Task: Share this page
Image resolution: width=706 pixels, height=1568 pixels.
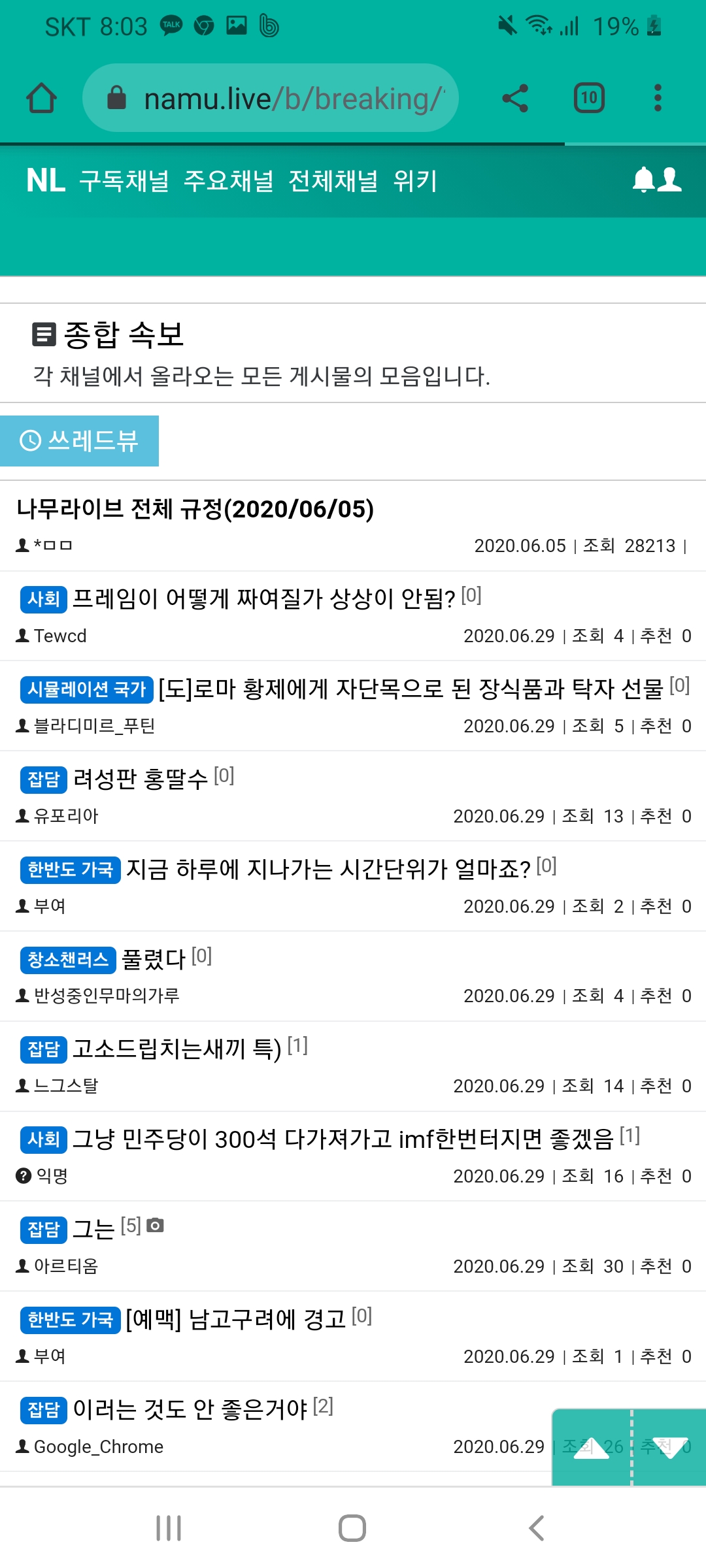Action: (x=515, y=98)
